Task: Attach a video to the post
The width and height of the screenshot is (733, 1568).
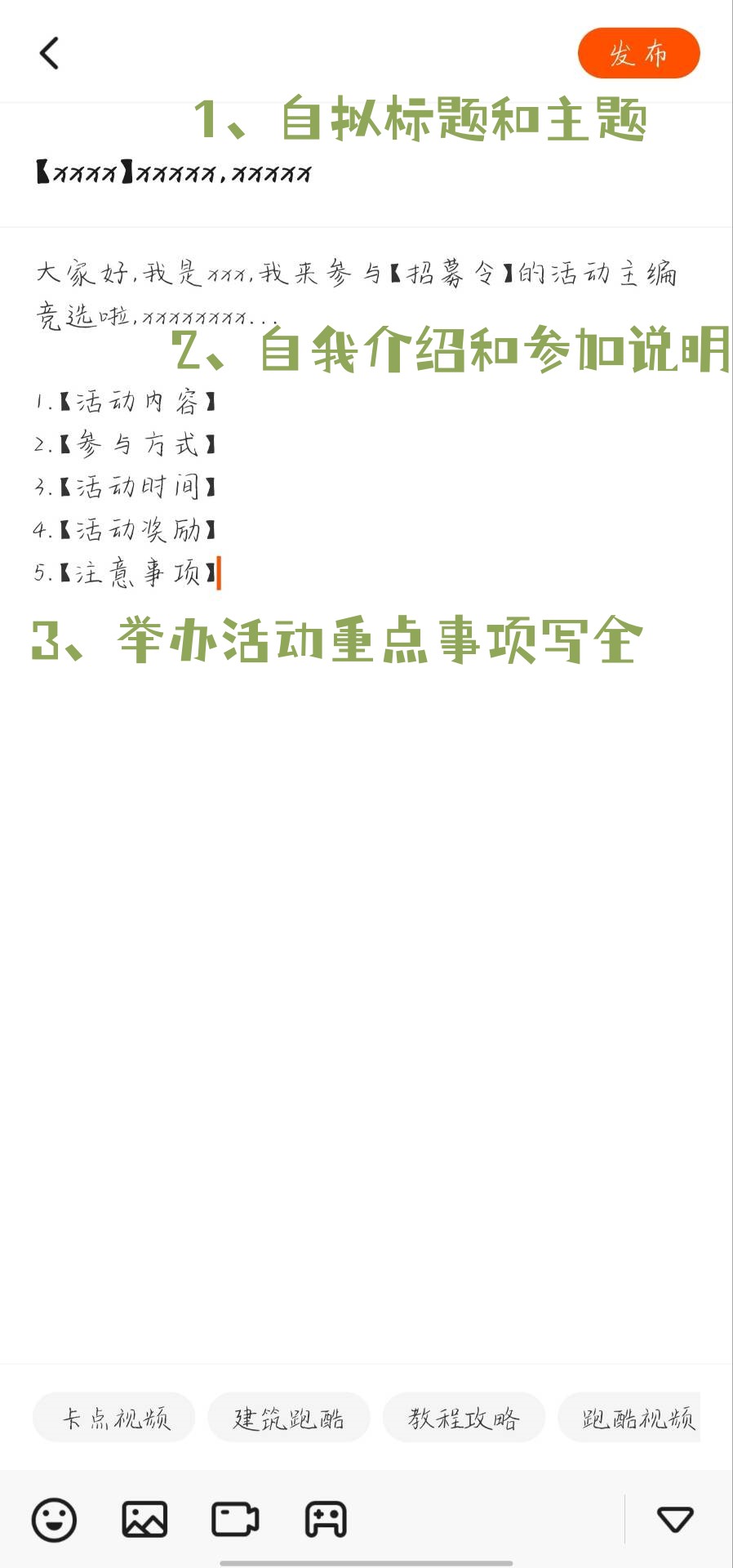Action: (235, 1520)
